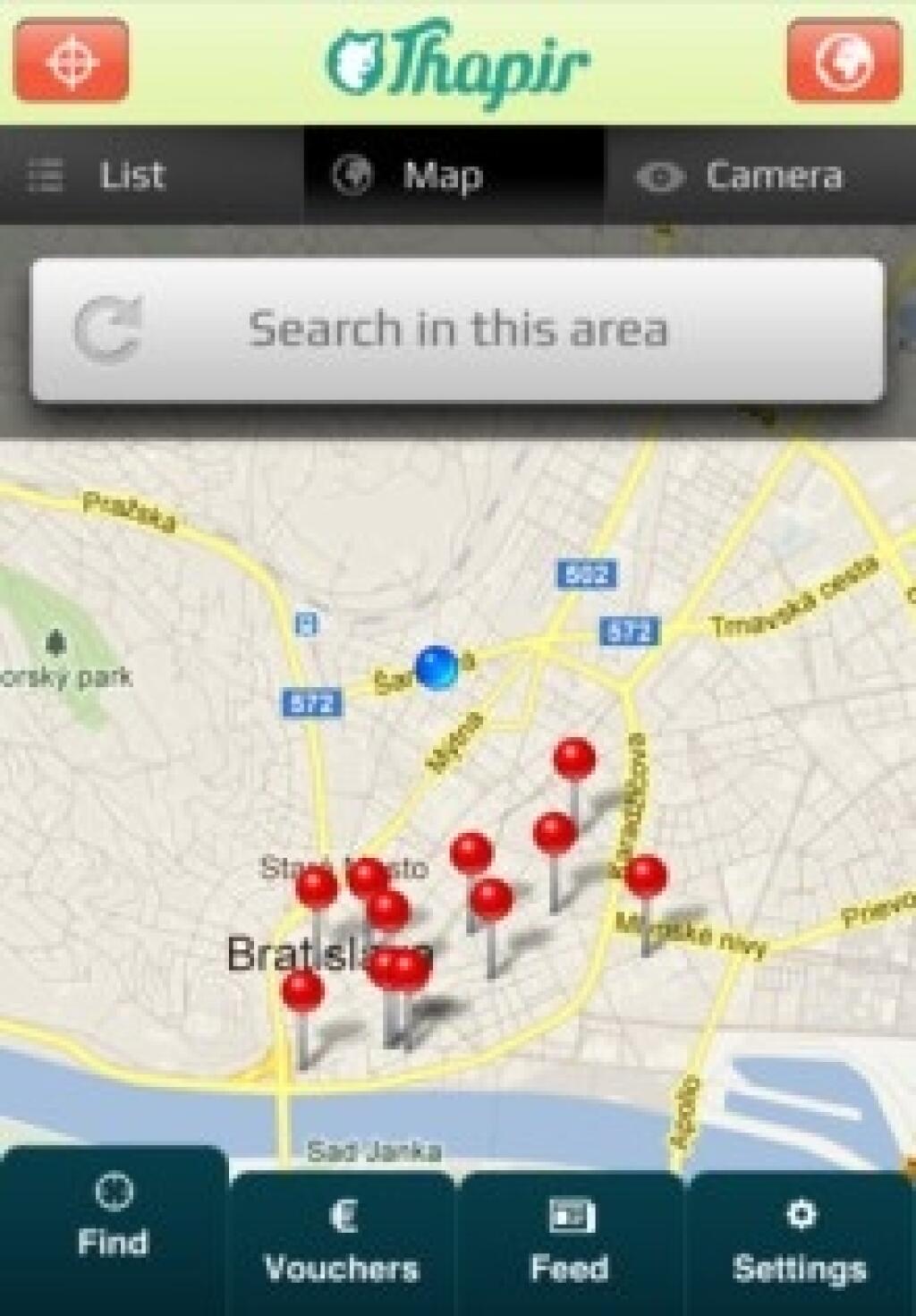916x1316 pixels.
Task: Tap the red globe button
Action: click(844, 61)
